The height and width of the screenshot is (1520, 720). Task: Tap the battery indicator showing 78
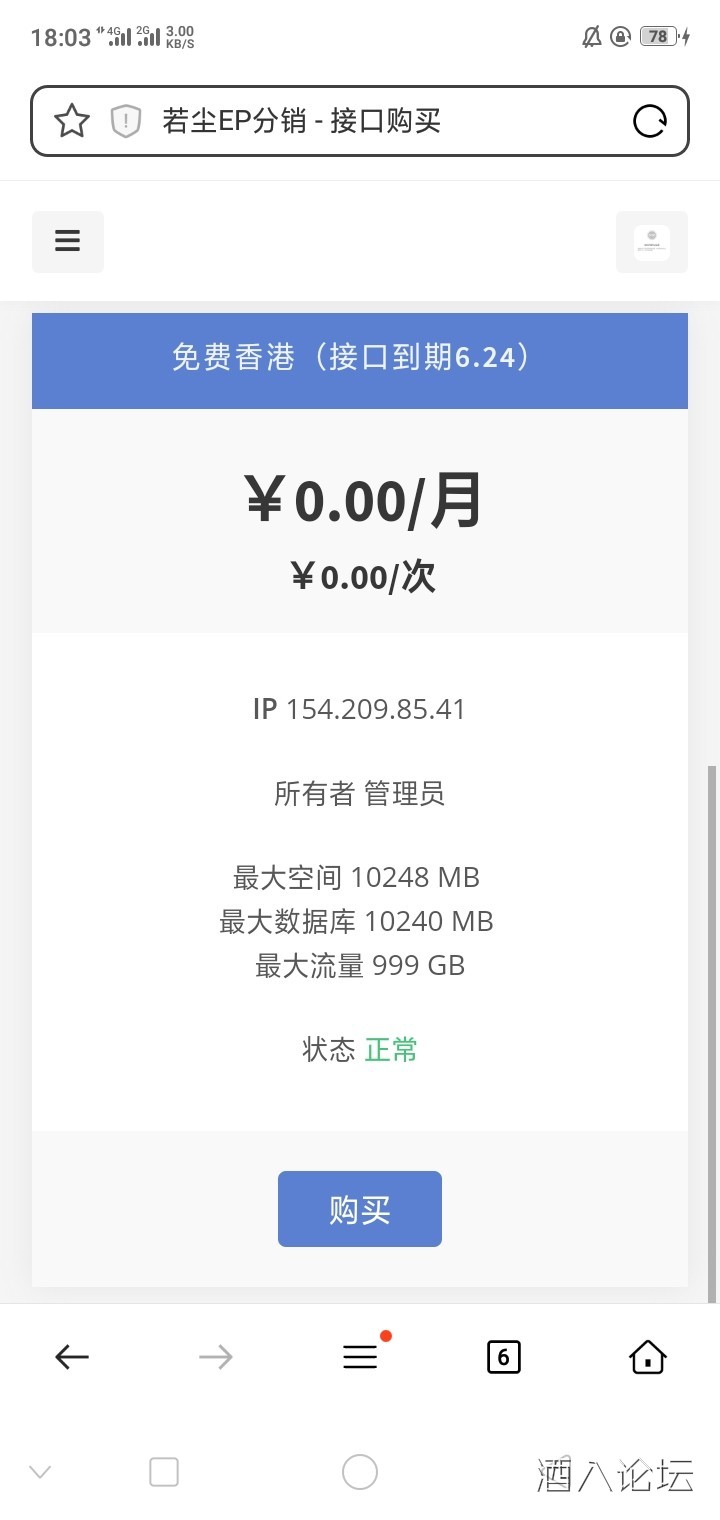pos(658,37)
